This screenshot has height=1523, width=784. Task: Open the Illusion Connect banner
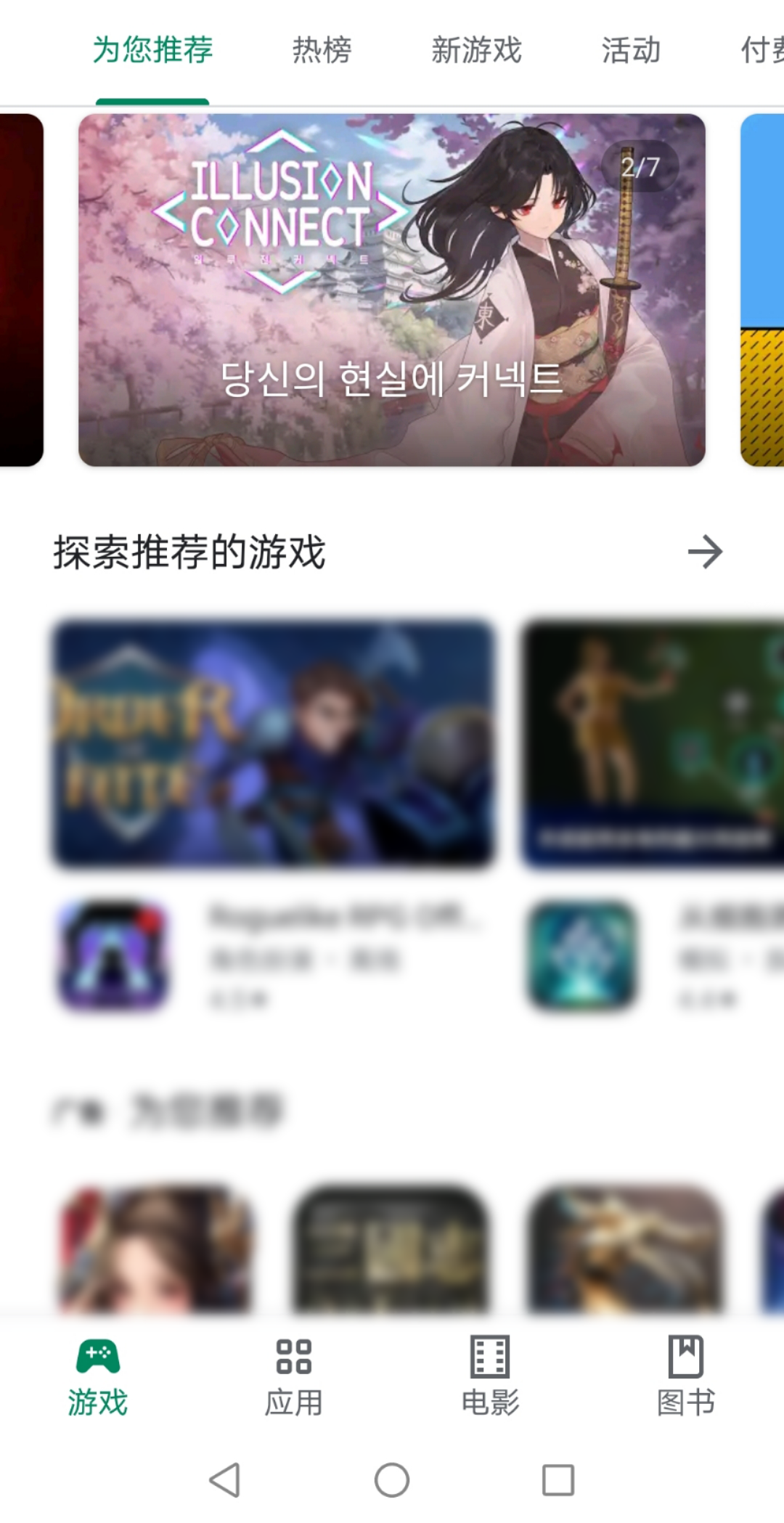coord(391,290)
